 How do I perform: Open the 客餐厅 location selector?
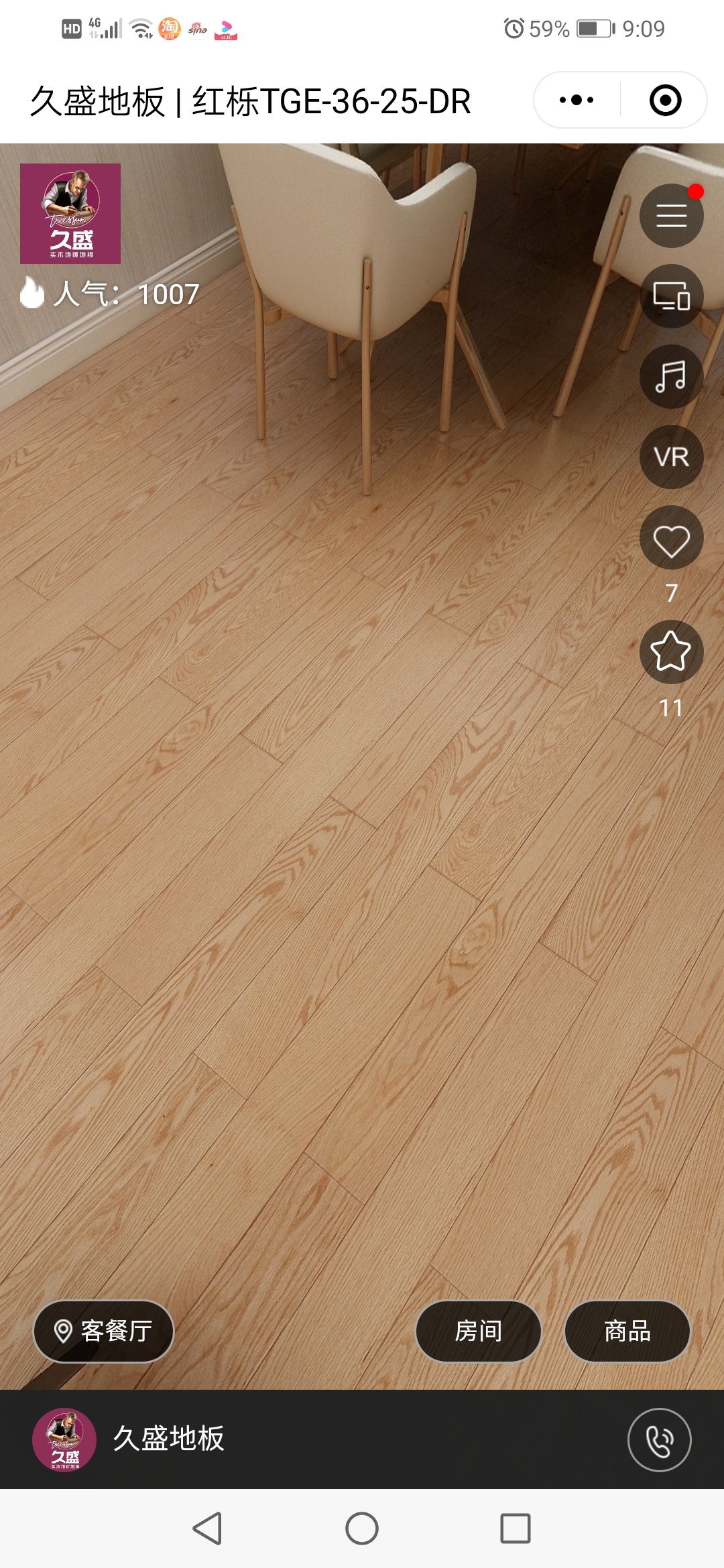(x=104, y=1331)
